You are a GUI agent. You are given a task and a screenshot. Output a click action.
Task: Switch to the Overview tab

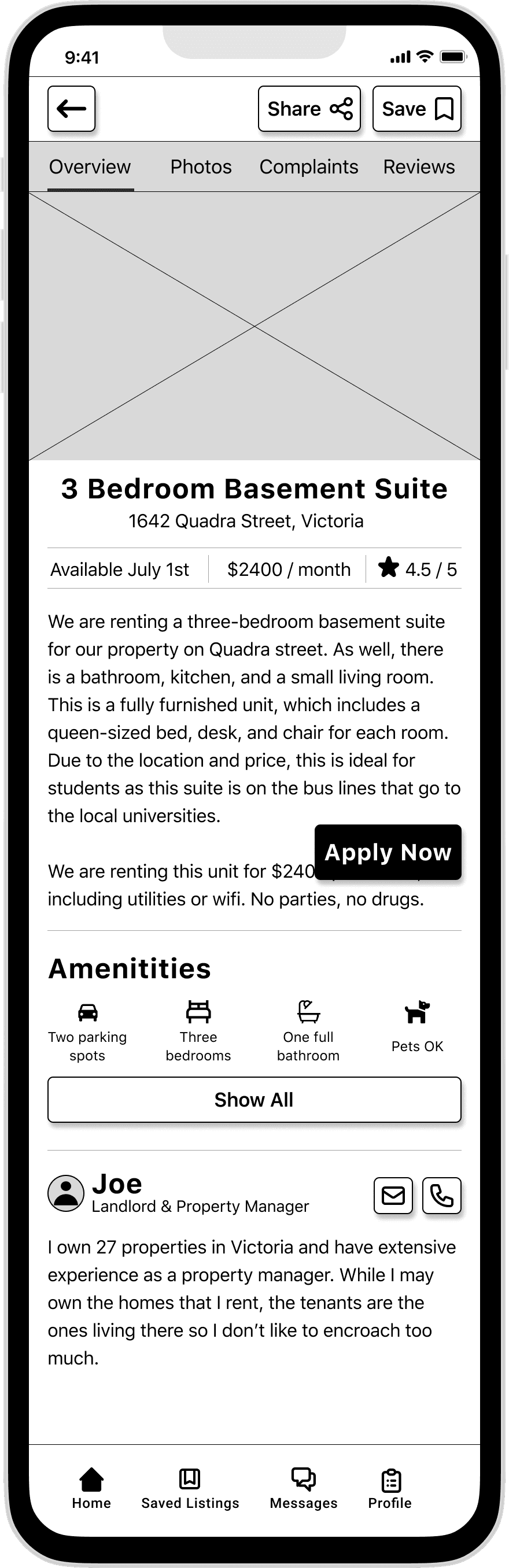[90, 167]
